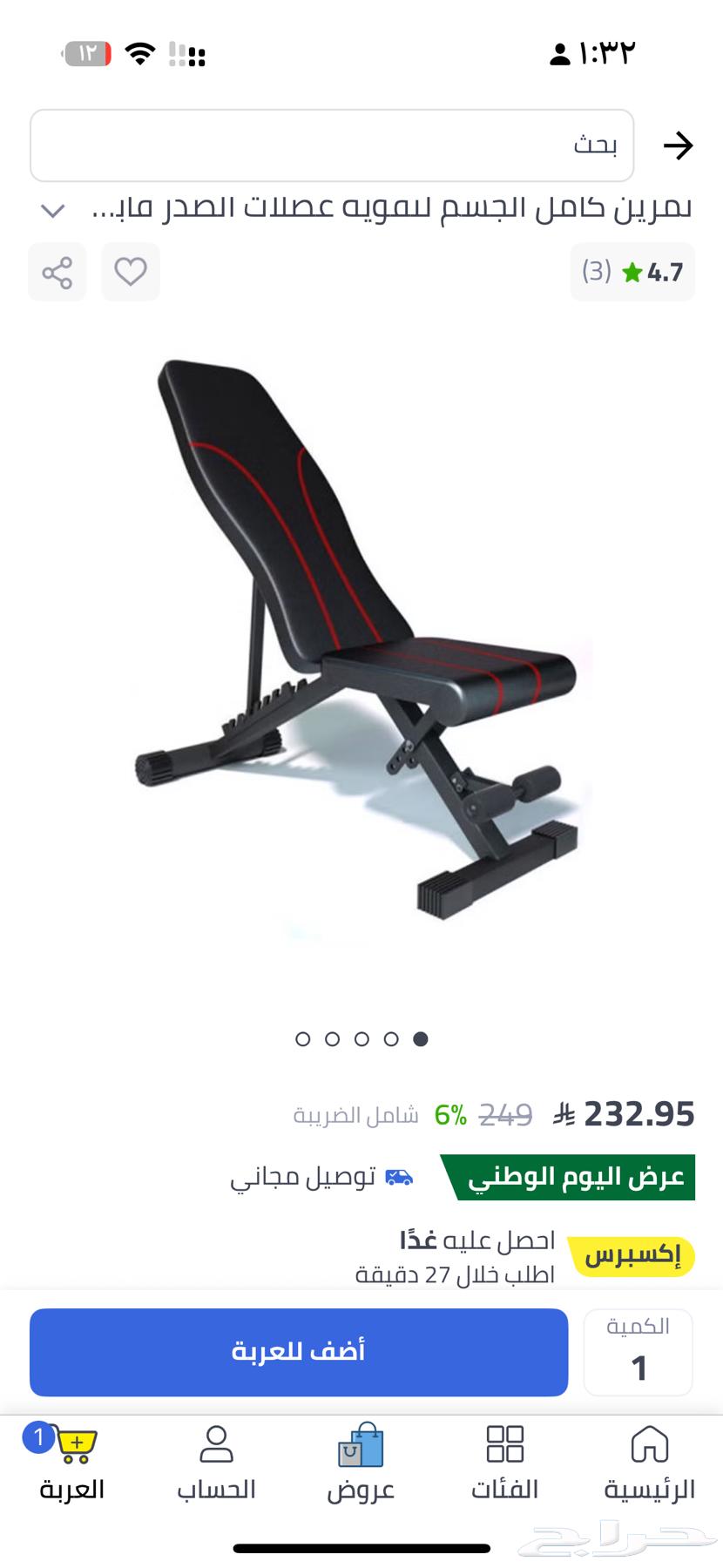723x1568 pixels.
Task: Select the last filled carousel dot
Action: click(x=420, y=1039)
